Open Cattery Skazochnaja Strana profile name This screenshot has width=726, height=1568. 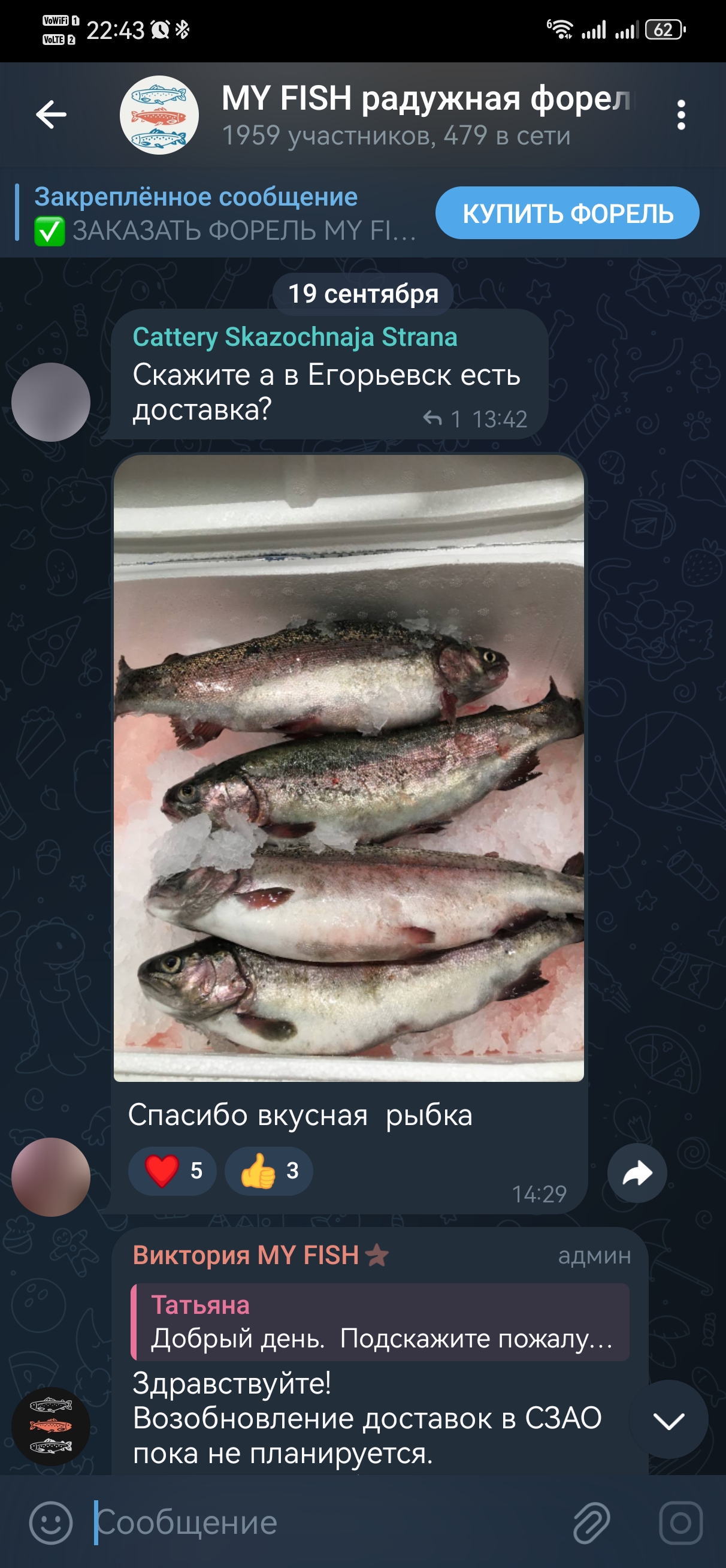[295, 337]
